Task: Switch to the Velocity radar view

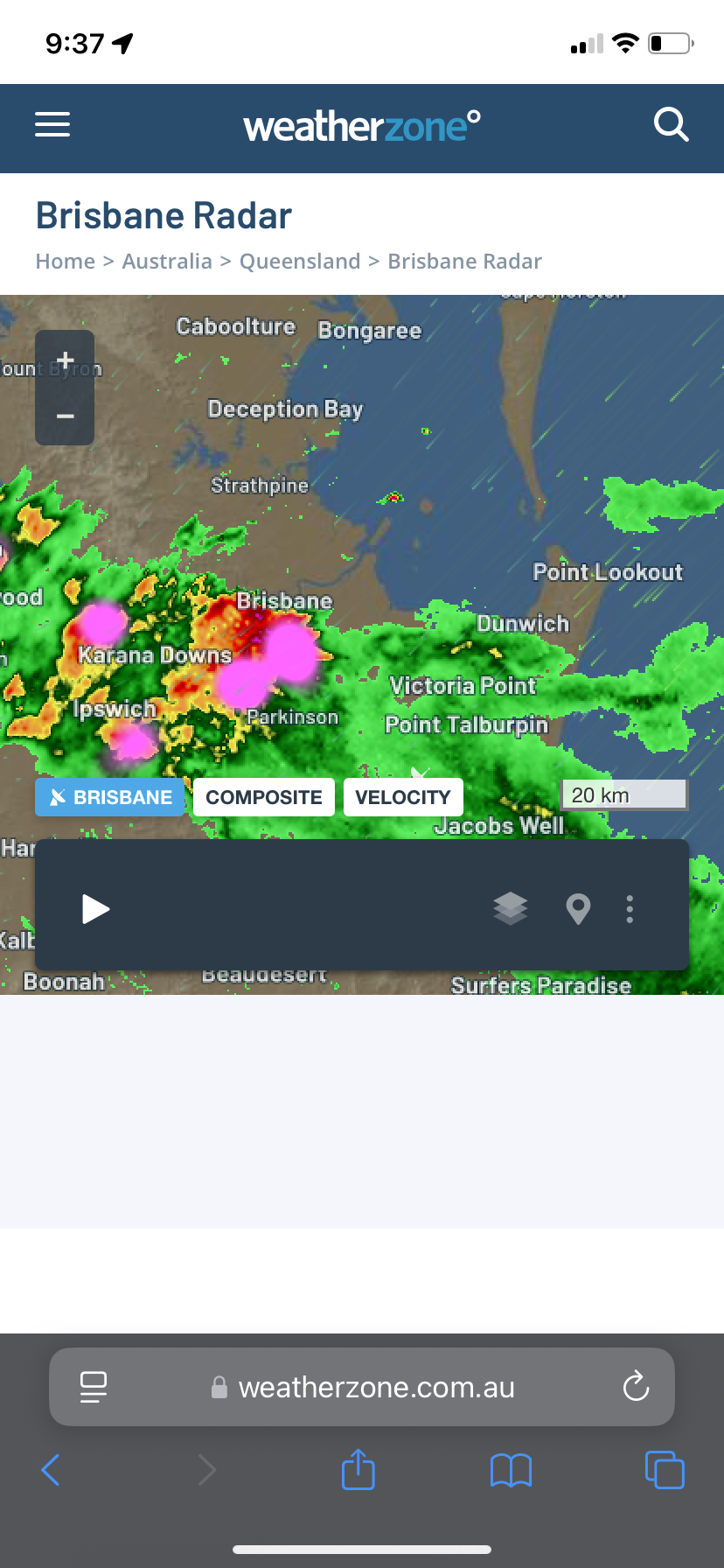Action: [403, 797]
